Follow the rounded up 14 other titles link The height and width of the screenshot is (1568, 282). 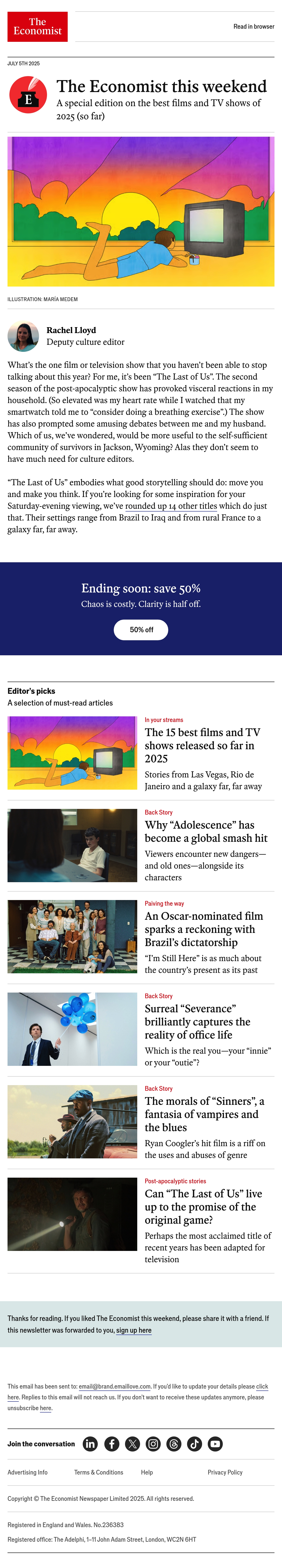[171, 506]
